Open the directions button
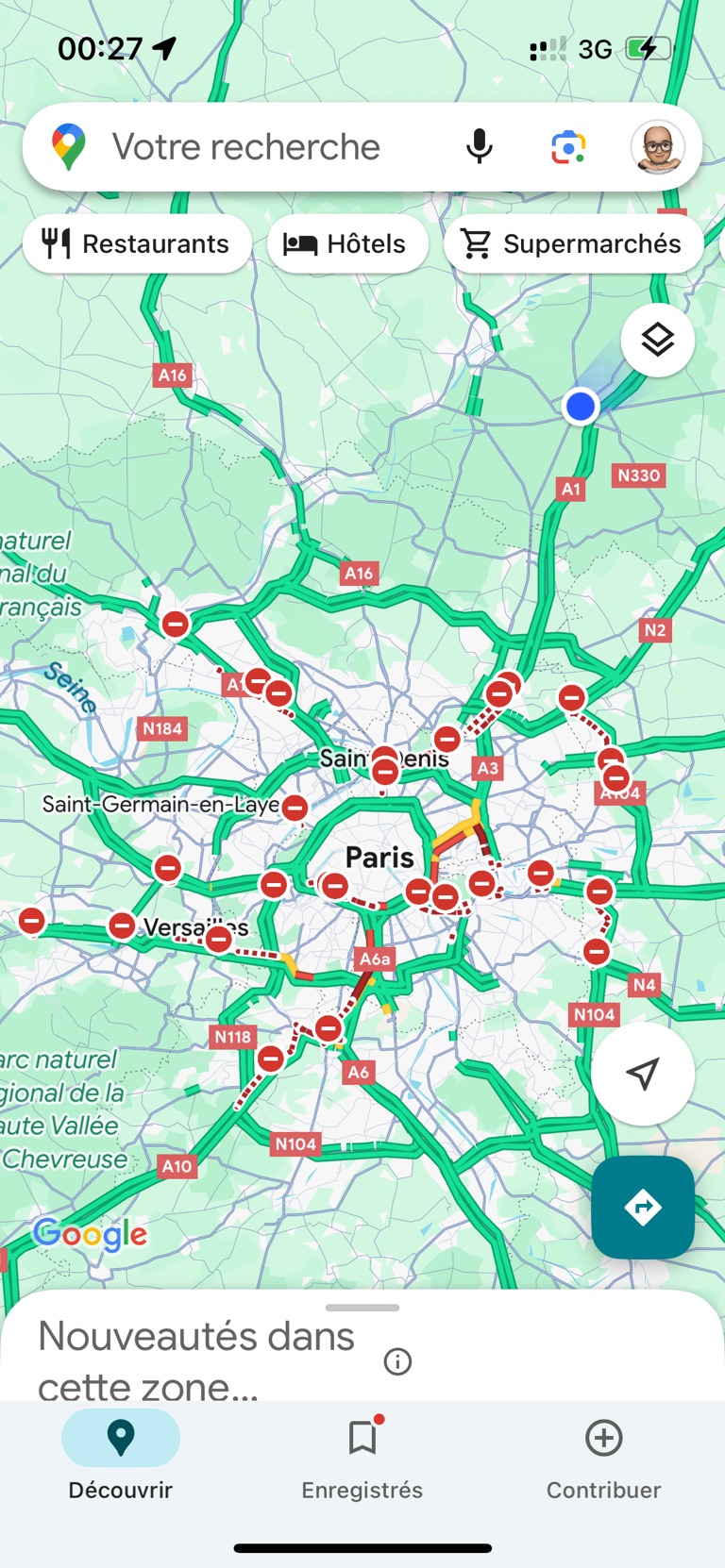The image size is (725, 1568). [x=643, y=1207]
